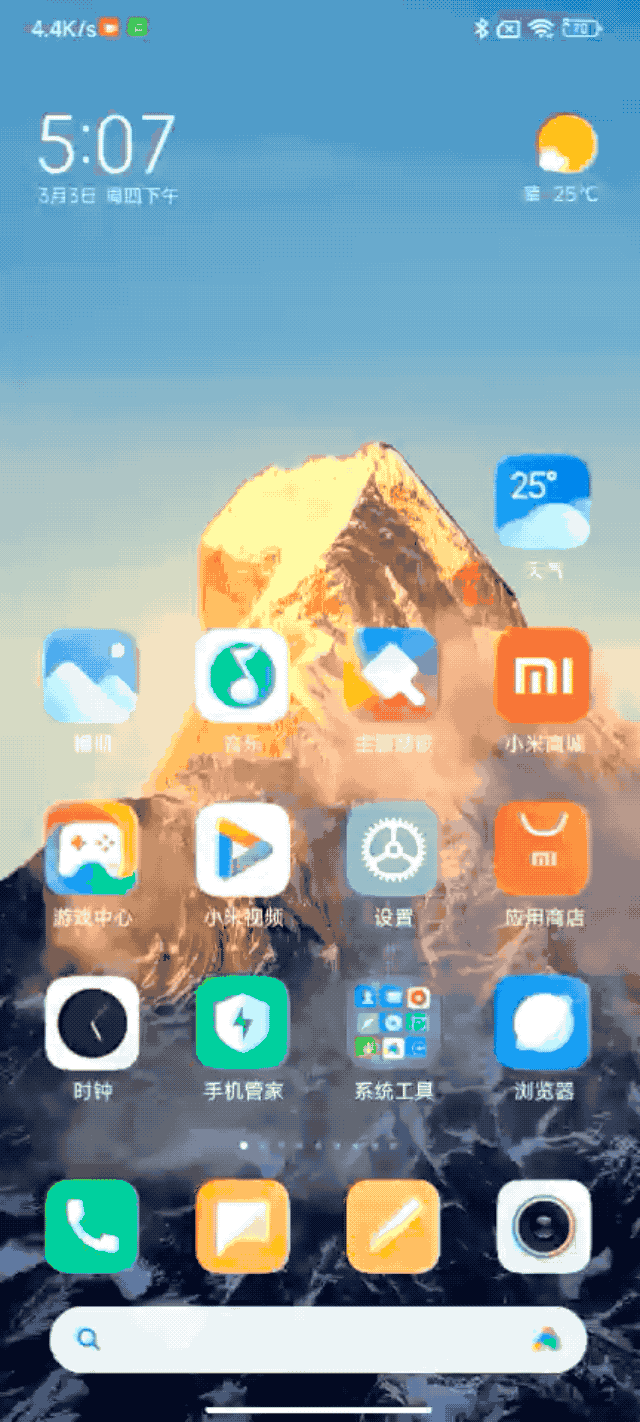The height and width of the screenshot is (1422, 640).
Task: Open 设置 settings
Action: point(392,849)
